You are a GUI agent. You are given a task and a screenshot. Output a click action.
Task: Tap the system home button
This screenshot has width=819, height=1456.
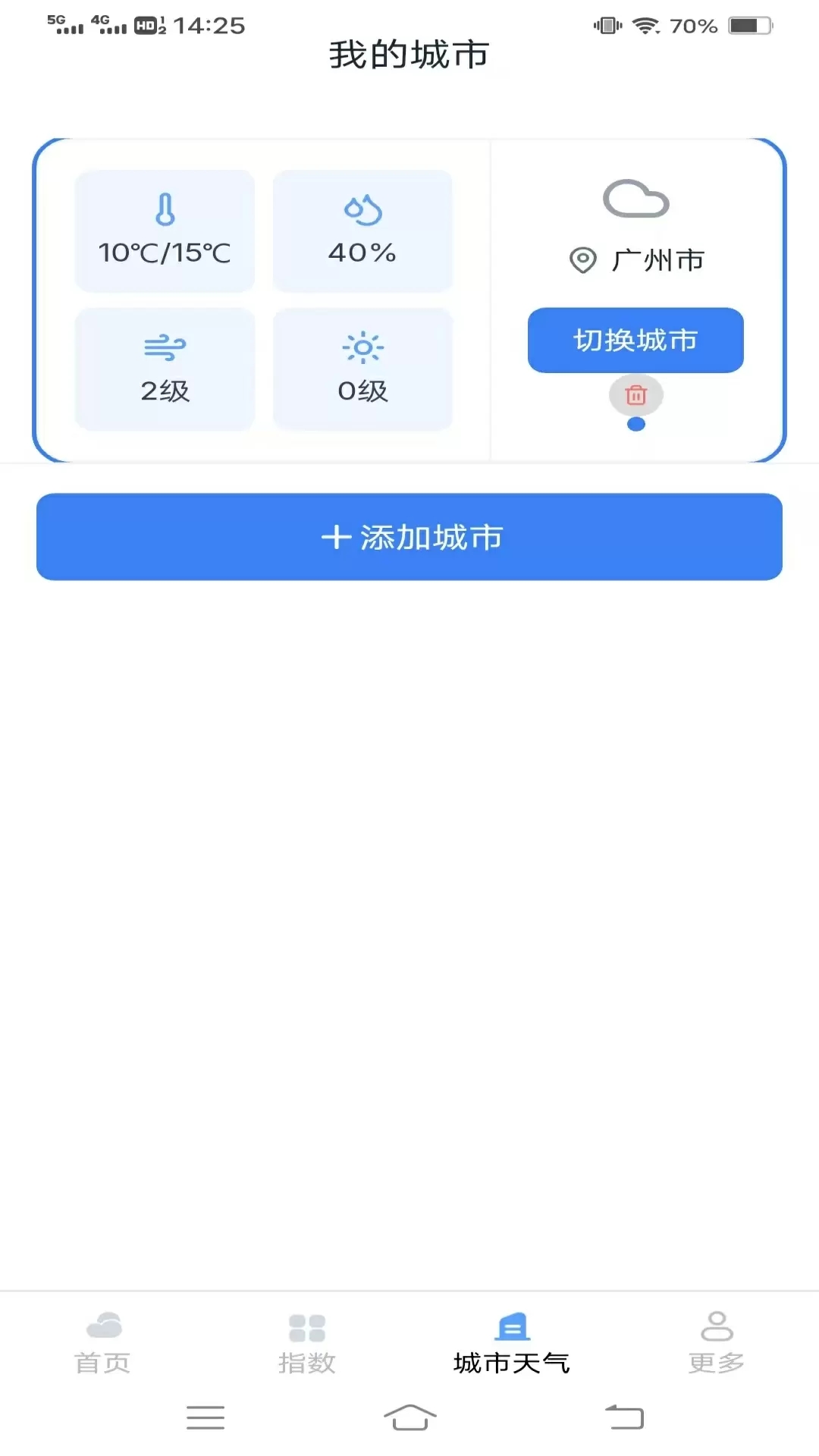click(x=409, y=1417)
